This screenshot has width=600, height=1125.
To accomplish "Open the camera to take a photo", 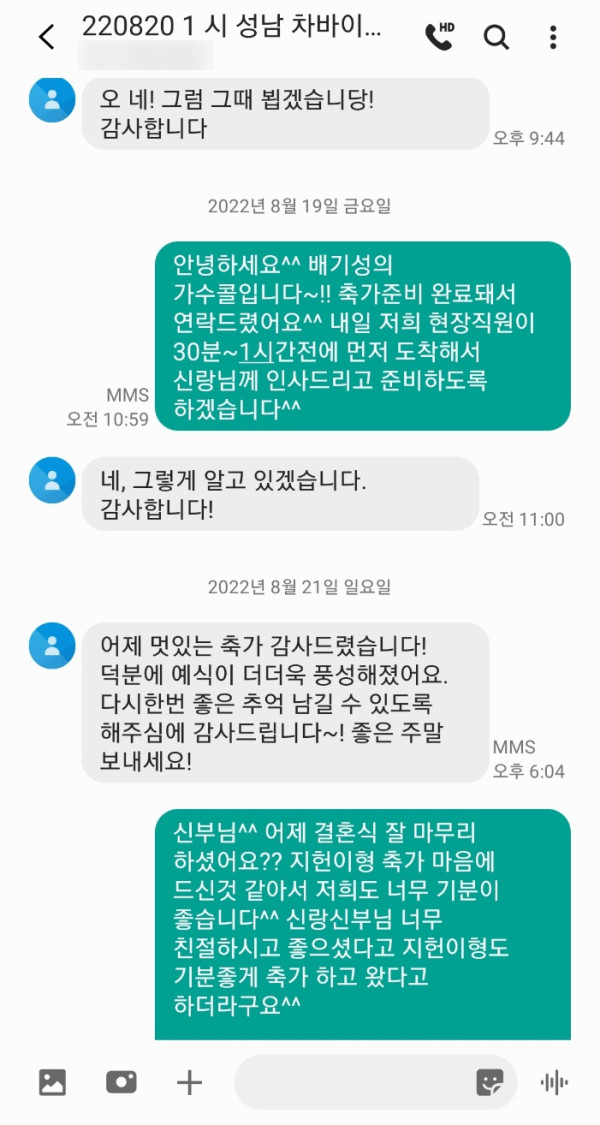I will coord(121,1082).
